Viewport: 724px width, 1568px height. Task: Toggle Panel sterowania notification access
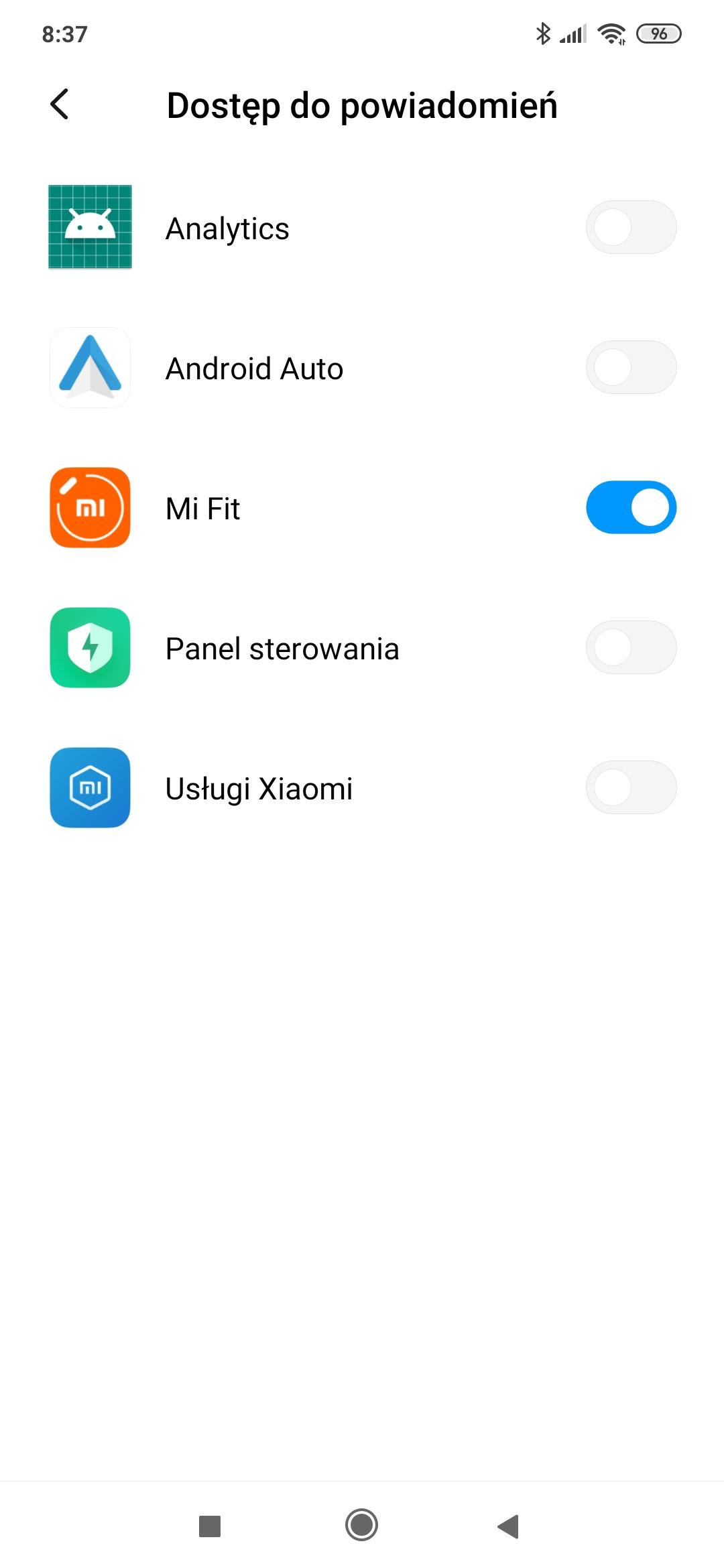(631, 648)
